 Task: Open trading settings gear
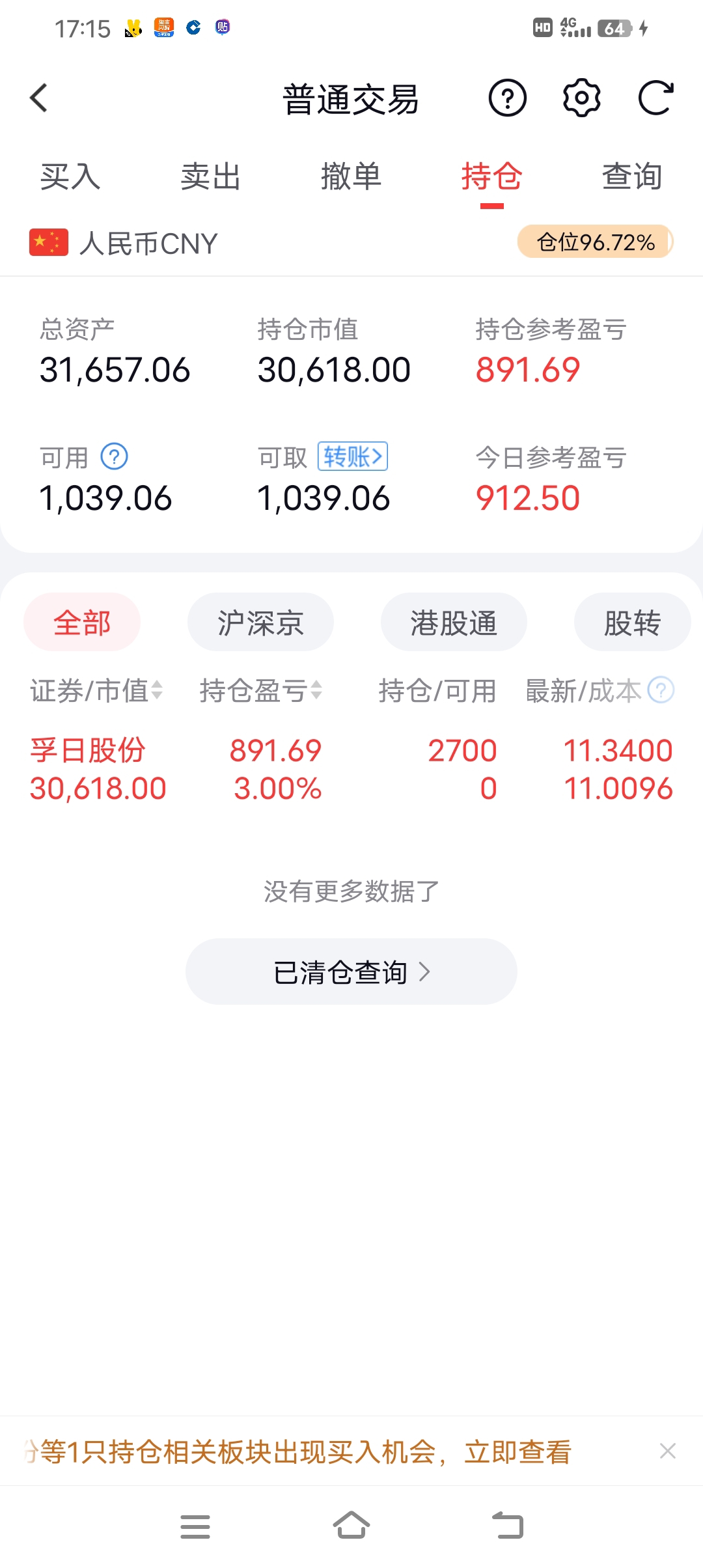click(x=581, y=98)
